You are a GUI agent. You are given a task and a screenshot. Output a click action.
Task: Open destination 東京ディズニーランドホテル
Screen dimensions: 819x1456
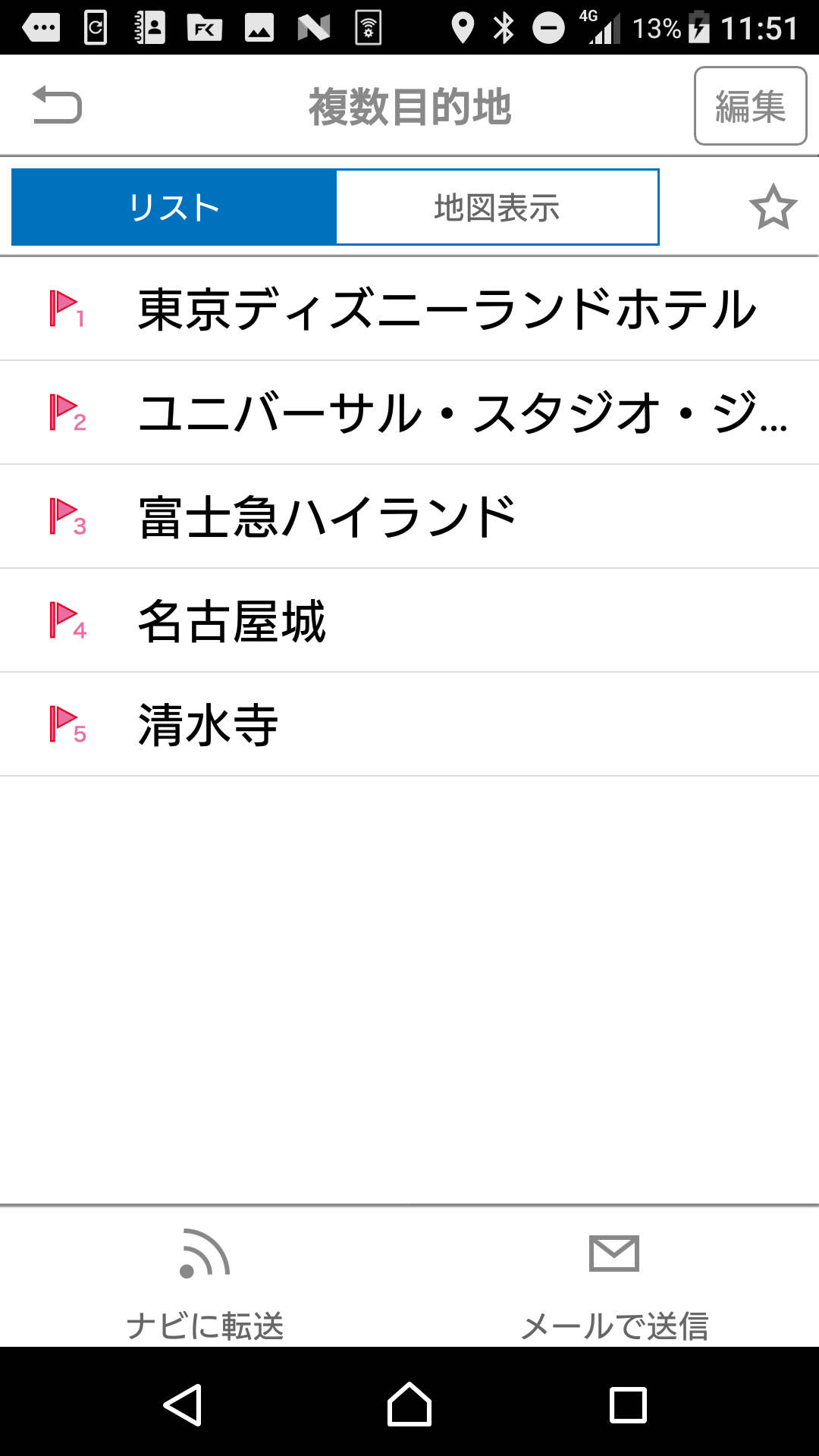409,309
